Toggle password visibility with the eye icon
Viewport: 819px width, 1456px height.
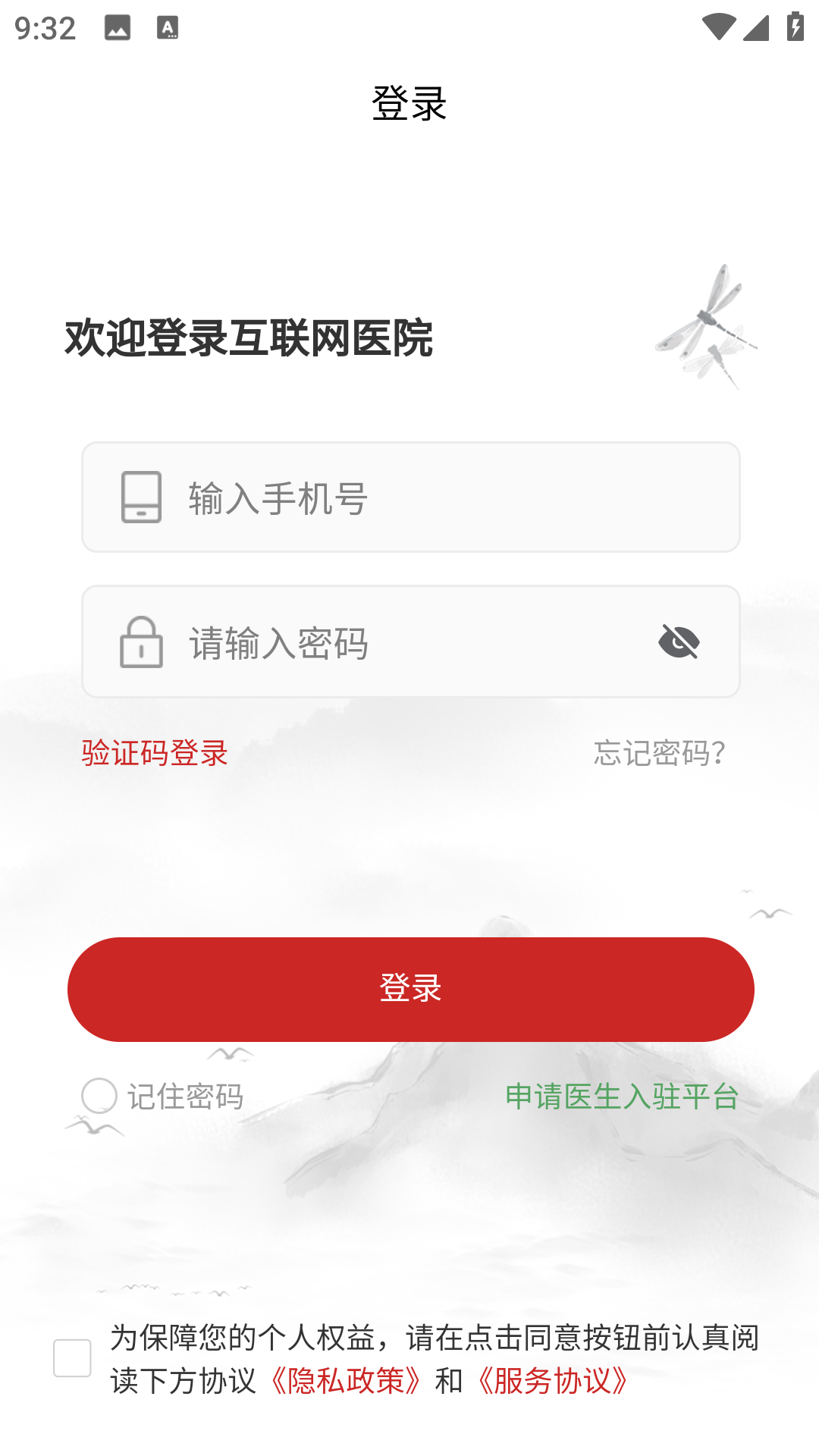pos(680,641)
